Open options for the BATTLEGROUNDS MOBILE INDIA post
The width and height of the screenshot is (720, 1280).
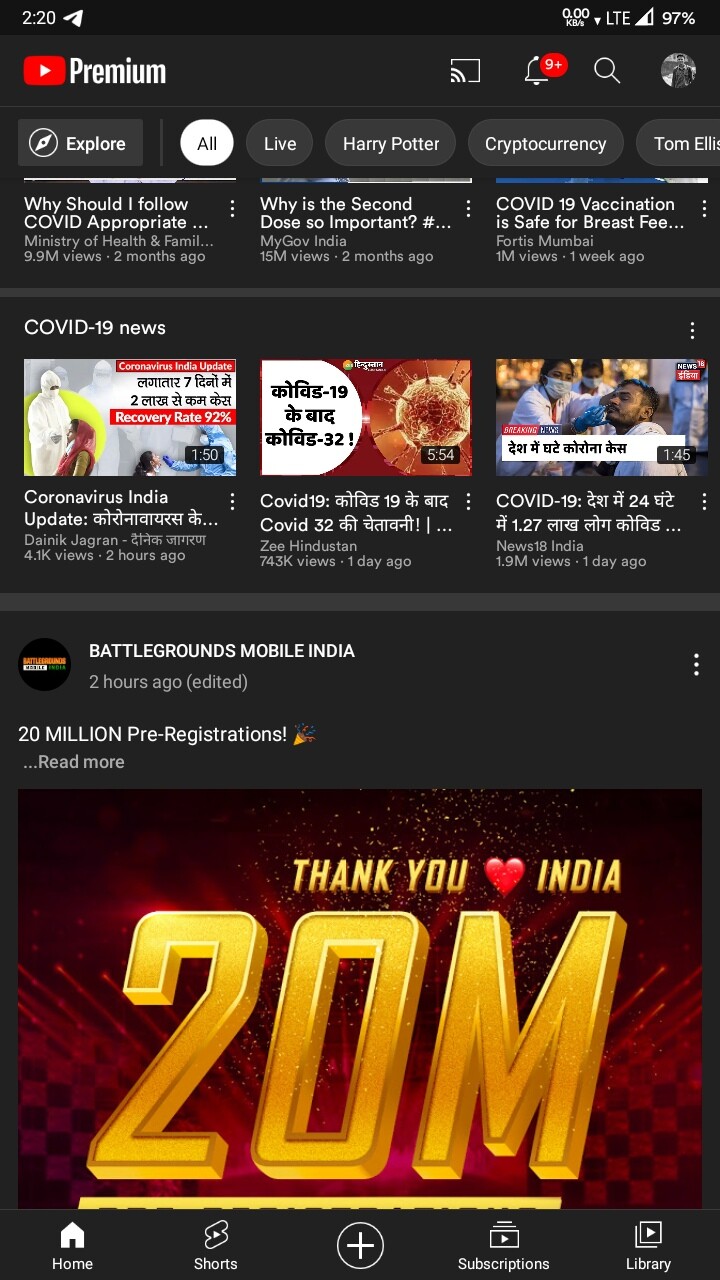pos(696,665)
